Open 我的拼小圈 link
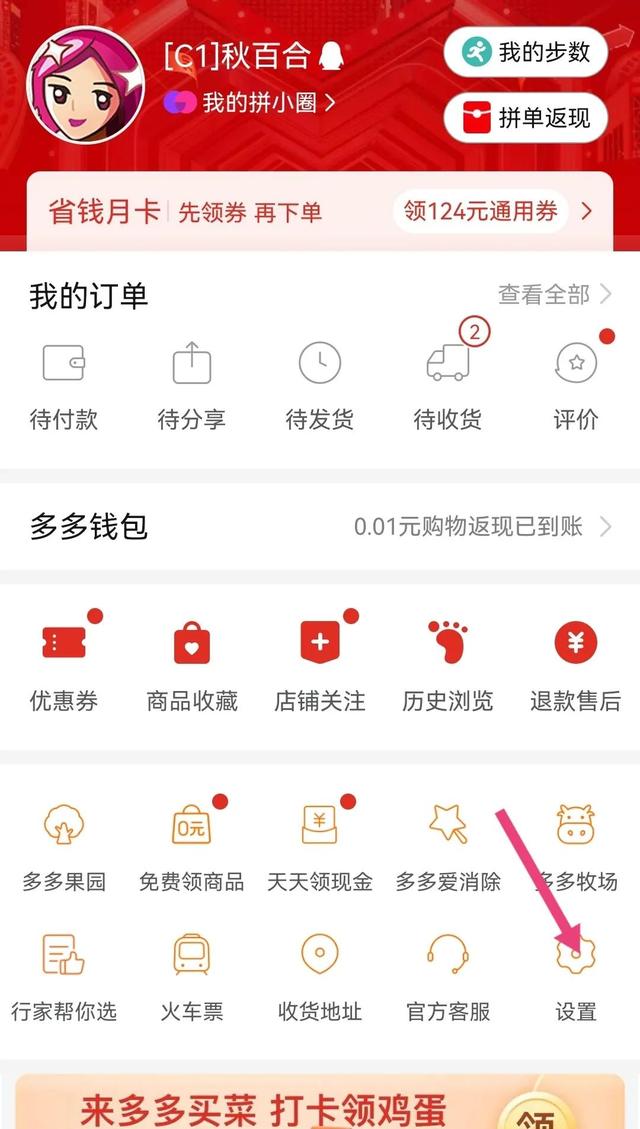Viewport: 640px width, 1129px height. pyautogui.click(x=255, y=102)
